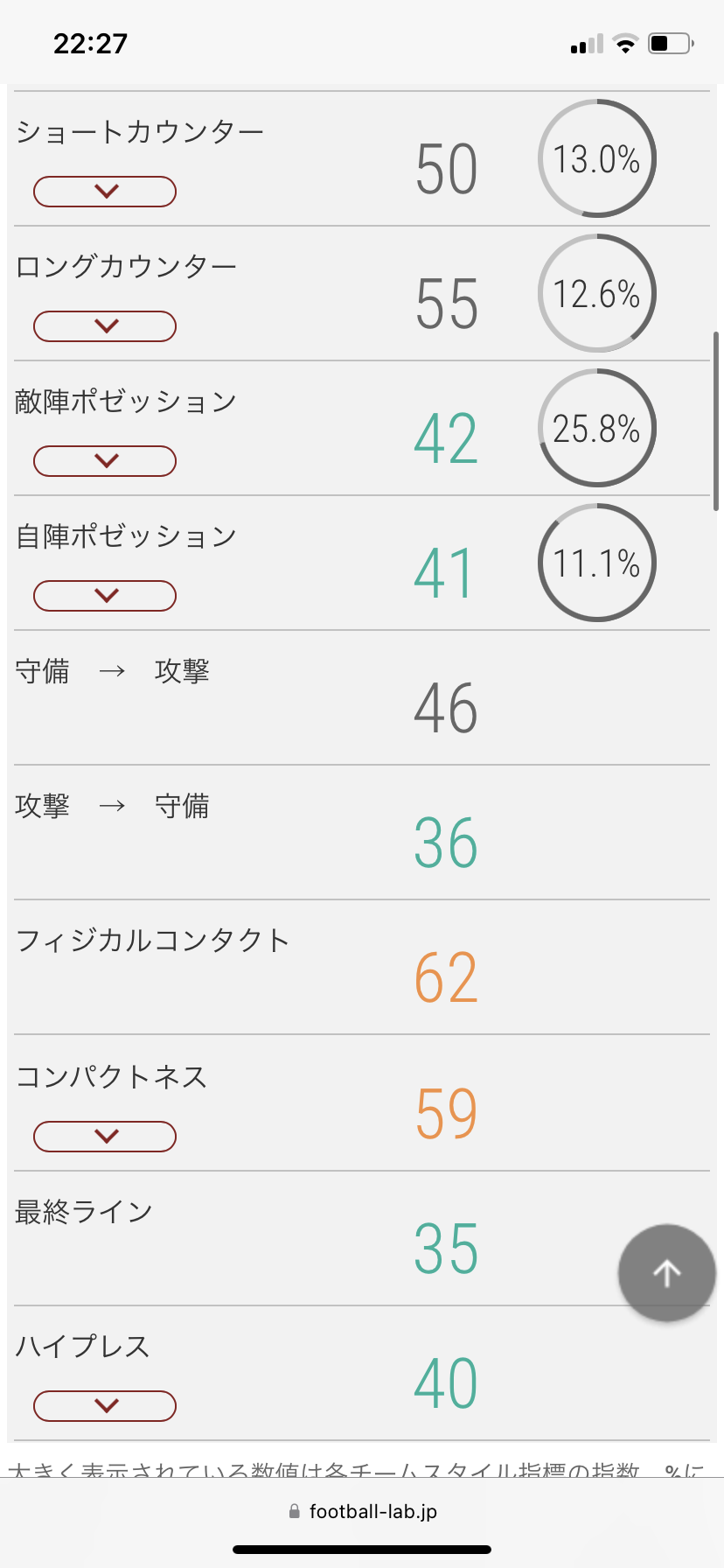
Task: Open the 敵陣ポゼッション expander
Action: tap(105, 461)
